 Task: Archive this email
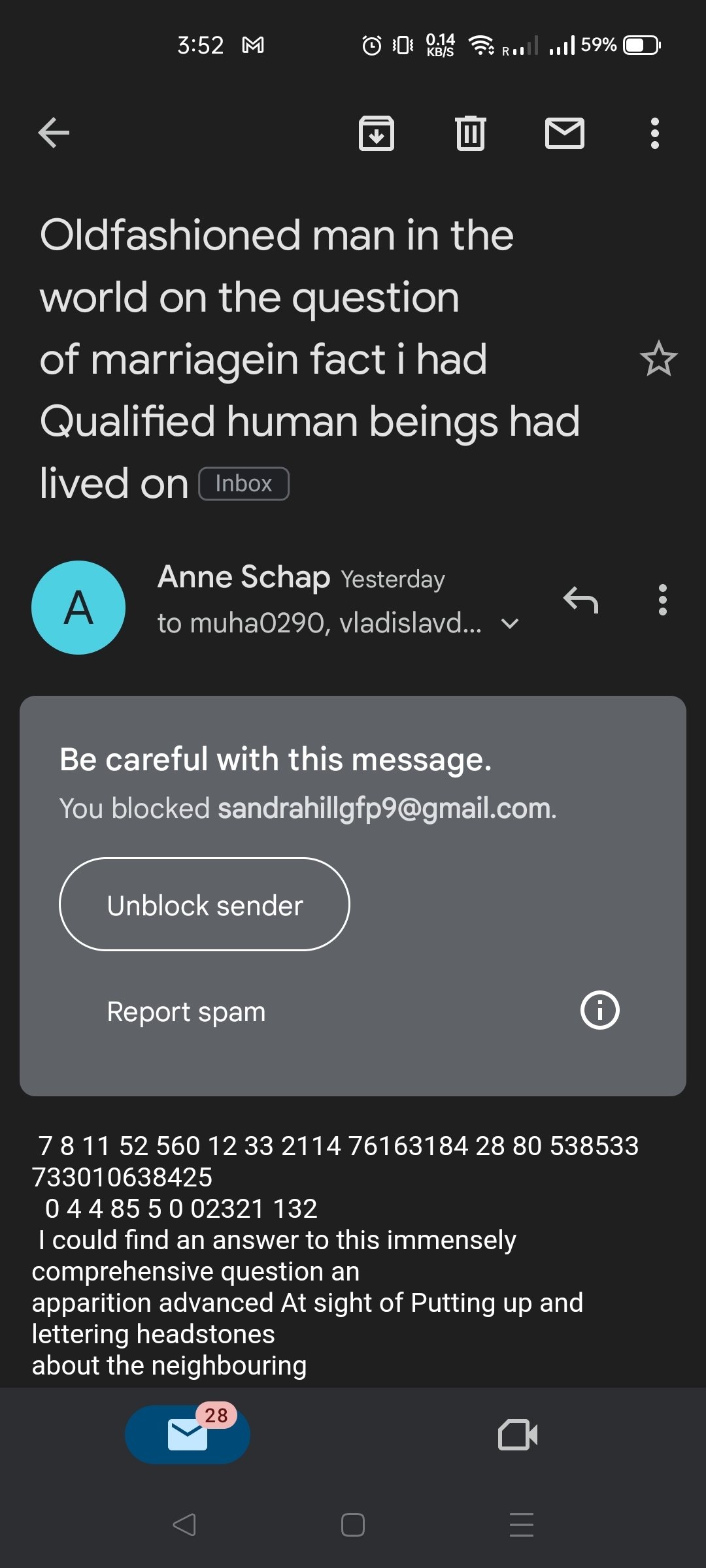coord(377,133)
